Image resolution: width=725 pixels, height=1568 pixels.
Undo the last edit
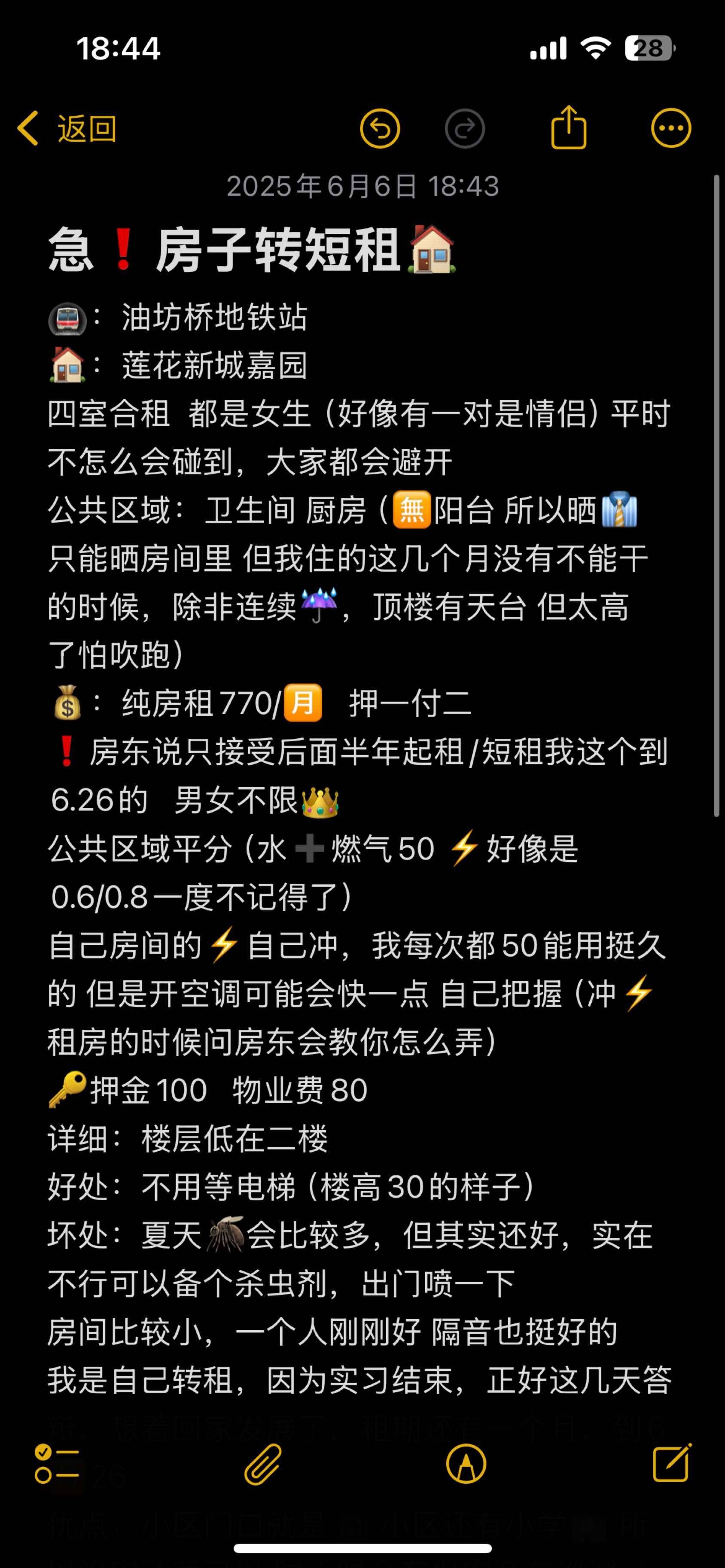click(x=380, y=128)
